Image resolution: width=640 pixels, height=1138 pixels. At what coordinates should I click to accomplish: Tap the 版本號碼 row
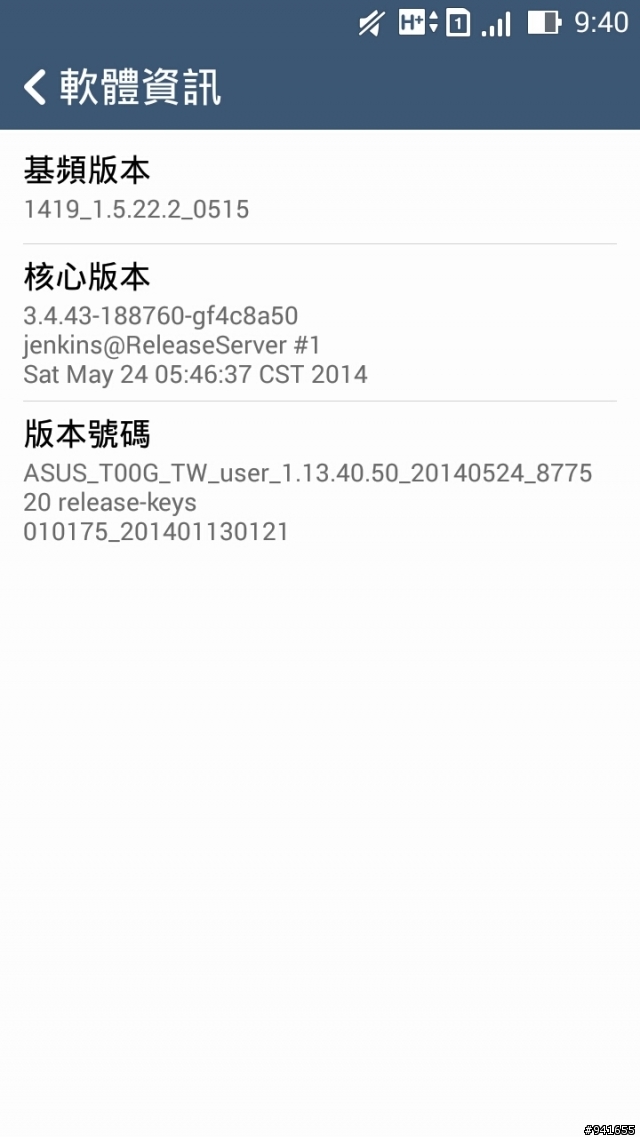pos(320,482)
